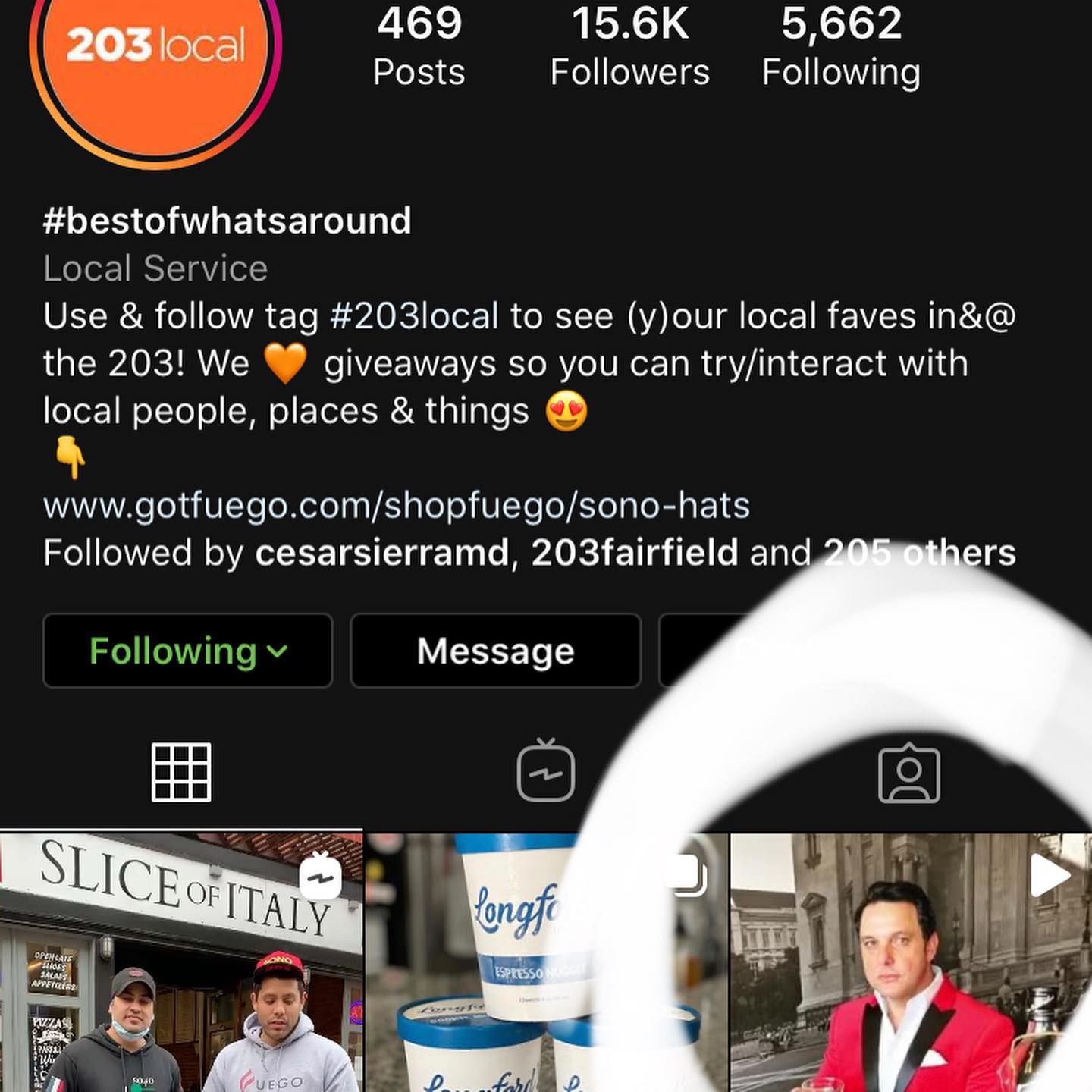
Task: Play the video of man in red jacket
Action: tap(910, 963)
